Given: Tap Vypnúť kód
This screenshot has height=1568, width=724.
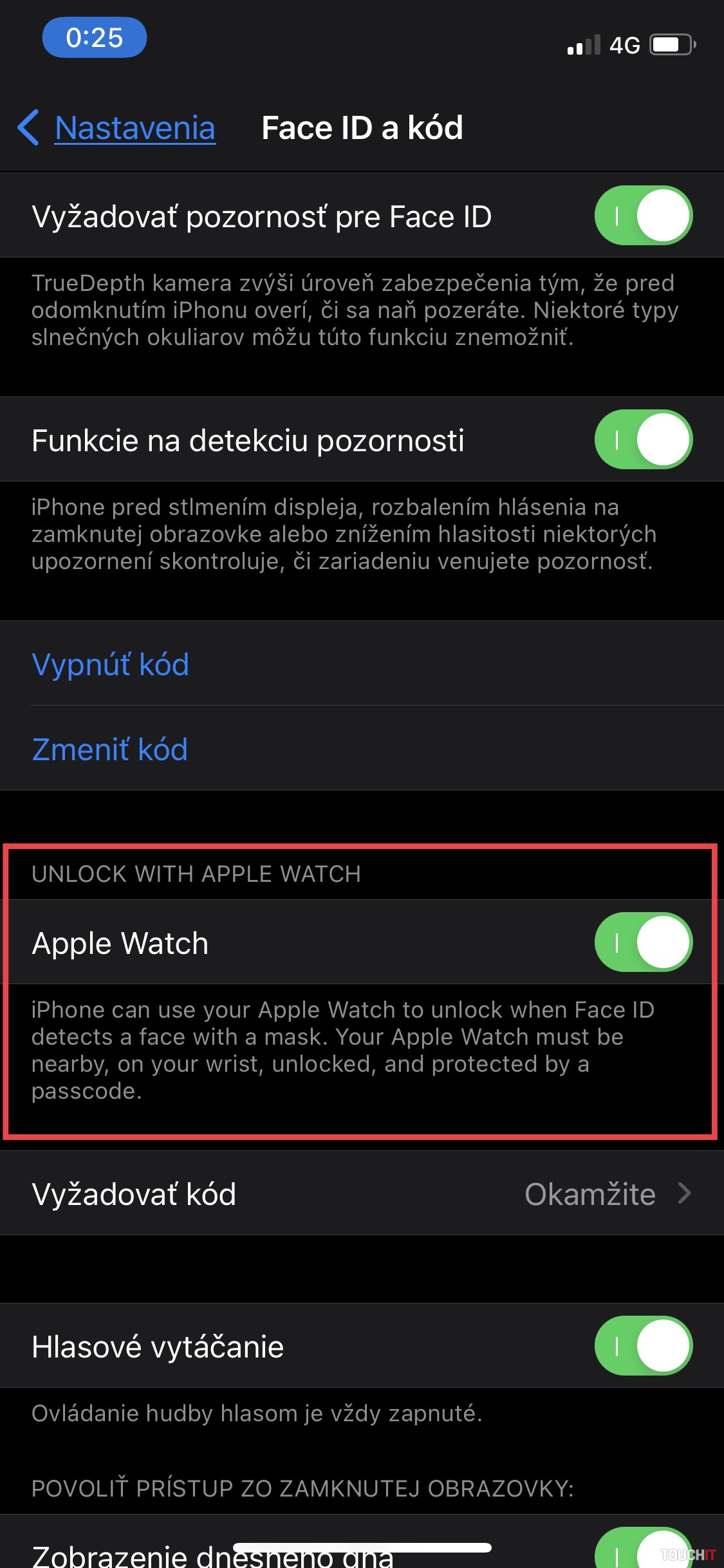Looking at the screenshot, I should coord(110,664).
